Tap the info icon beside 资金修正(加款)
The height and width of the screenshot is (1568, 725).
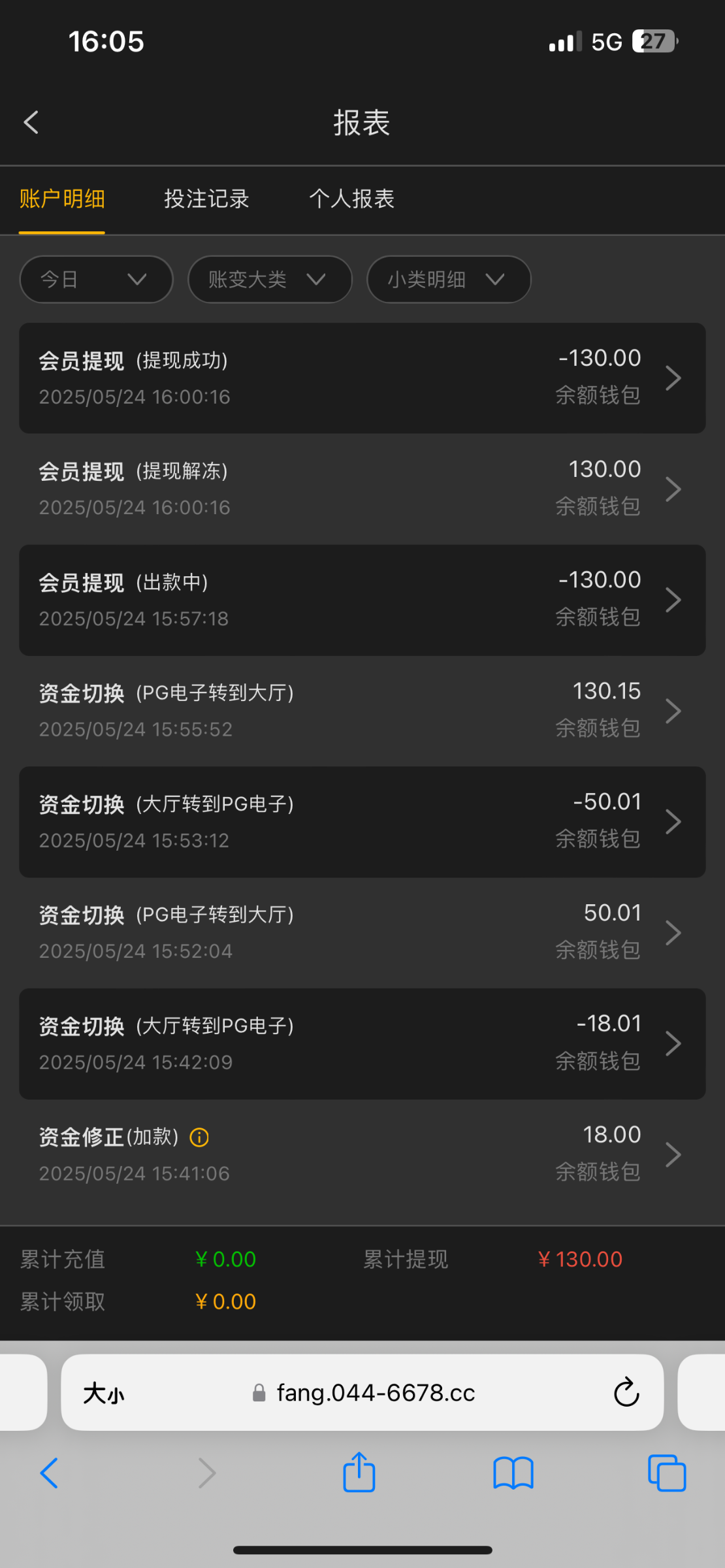199,1137
